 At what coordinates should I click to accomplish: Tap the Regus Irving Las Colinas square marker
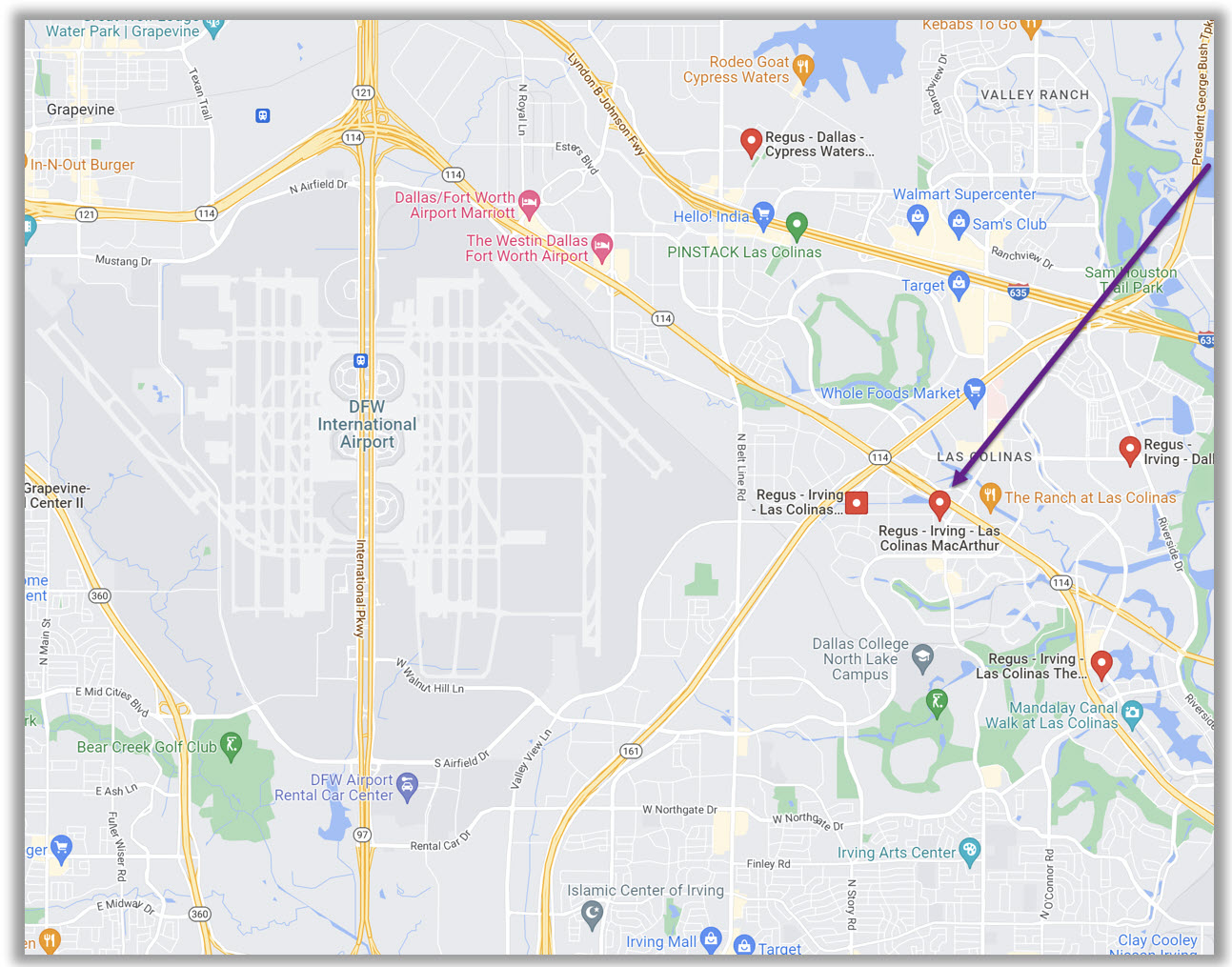857,503
